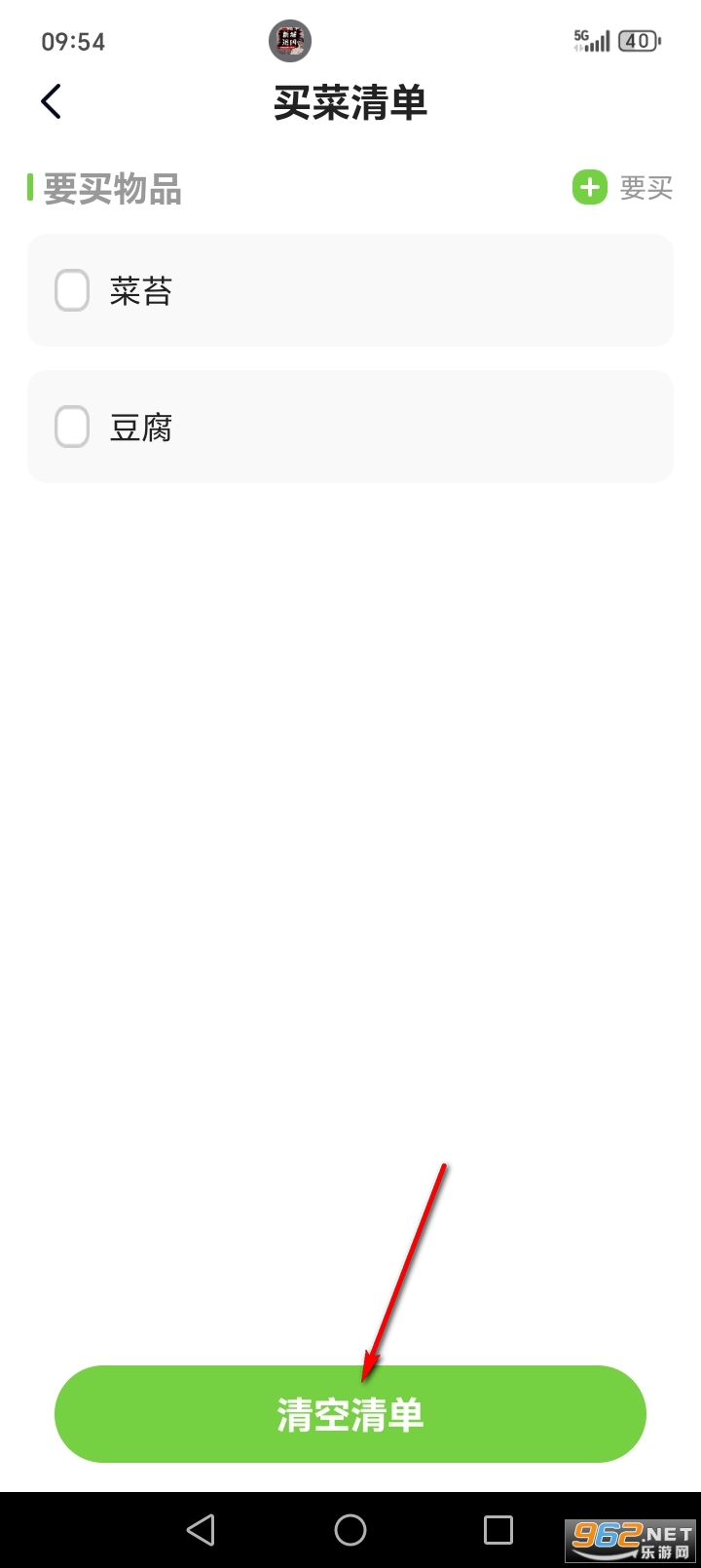Tap the green 清空清单 pill control
The height and width of the screenshot is (1568, 701).
pos(350,1414)
